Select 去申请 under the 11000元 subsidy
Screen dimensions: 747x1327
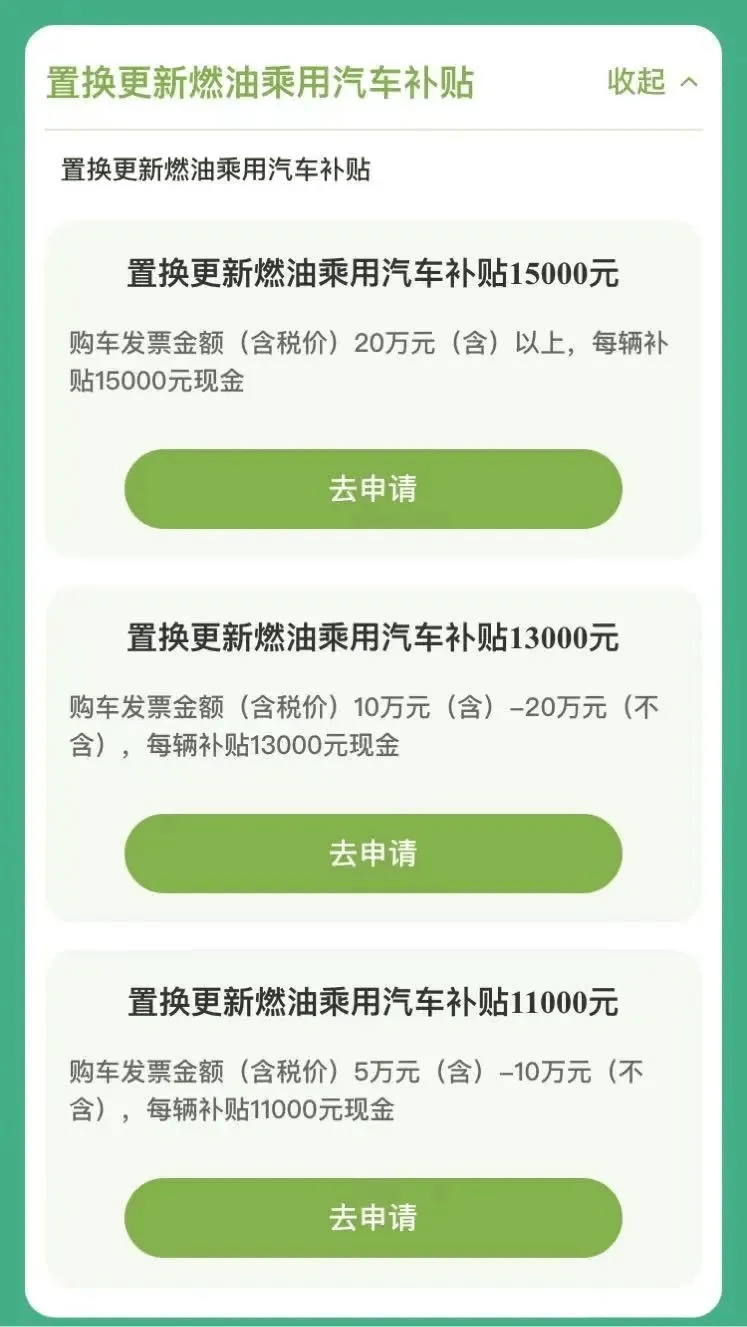(373, 1217)
